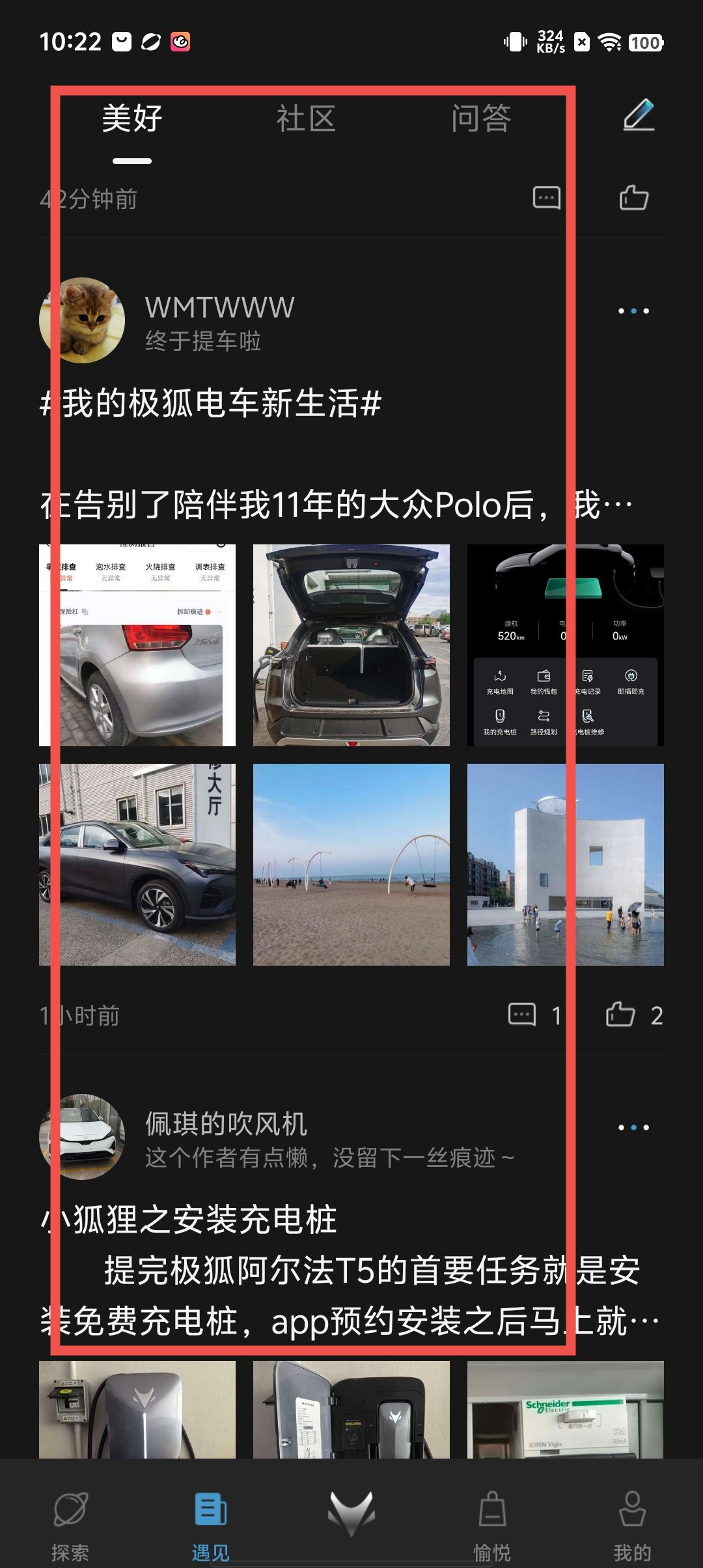Image resolution: width=703 pixels, height=1568 pixels.
Task: Open more options on 佩琪的吹风机's post
Action: tap(633, 1127)
